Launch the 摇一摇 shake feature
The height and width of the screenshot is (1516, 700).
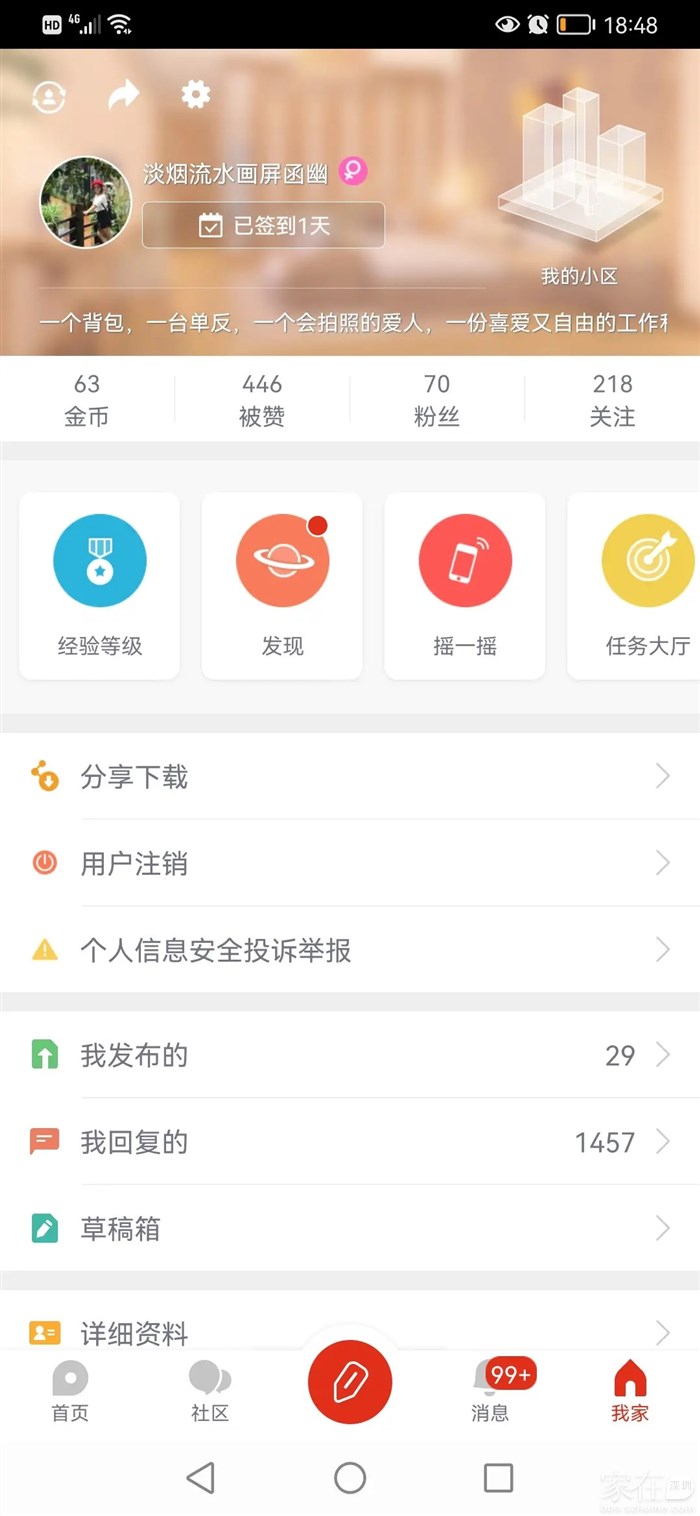click(x=465, y=585)
